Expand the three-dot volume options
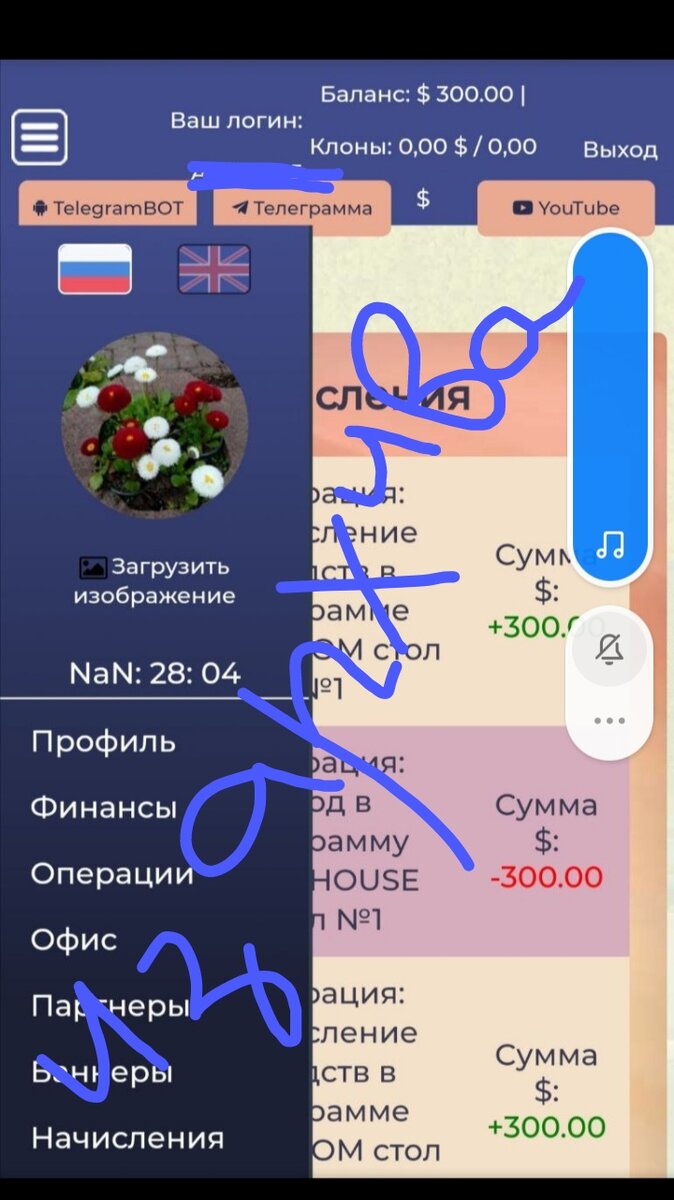Image resolution: width=674 pixels, height=1200 pixels. [x=610, y=721]
